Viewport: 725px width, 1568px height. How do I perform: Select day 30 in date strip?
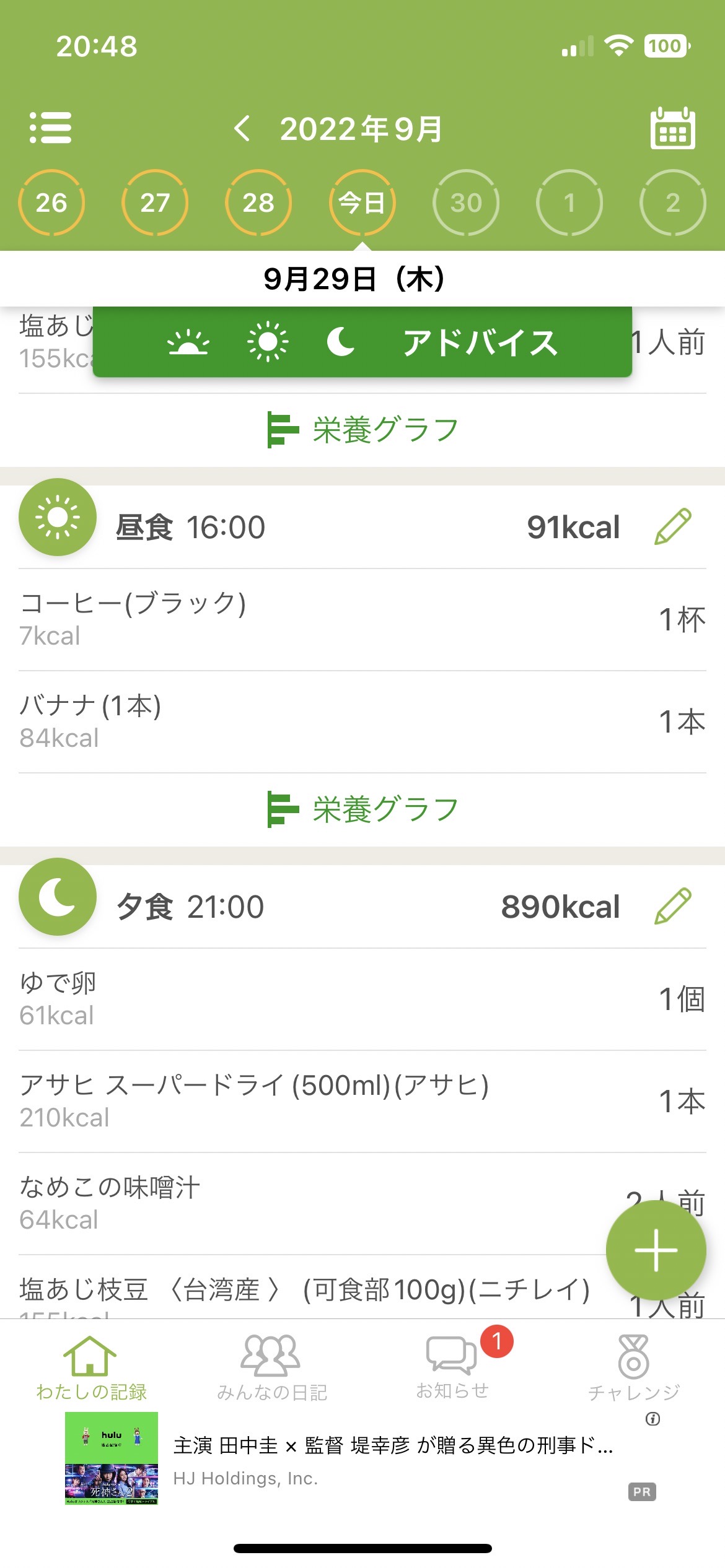pyautogui.click(x=466, y=203)
